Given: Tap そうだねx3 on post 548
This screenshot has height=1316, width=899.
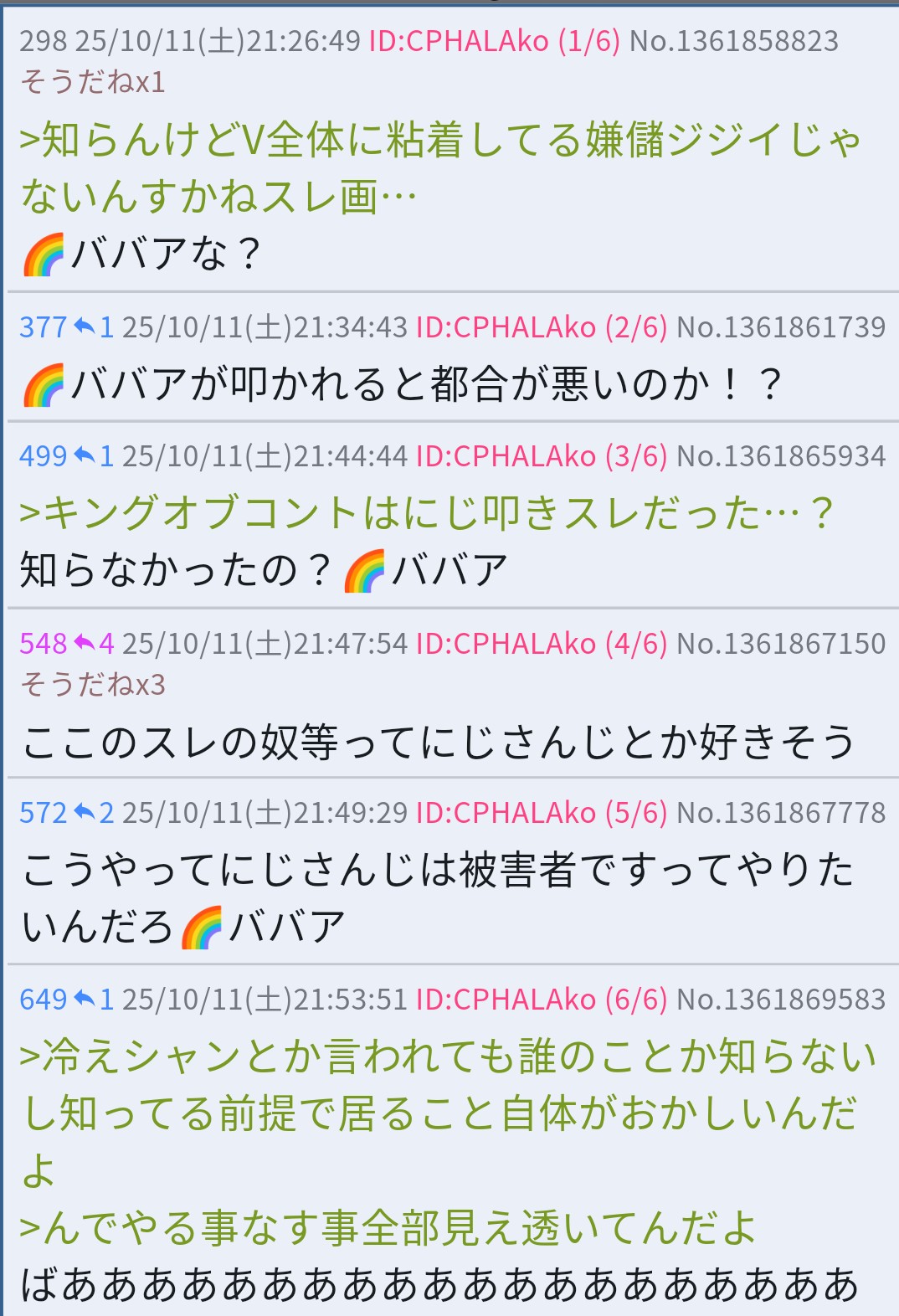Looking at the screenshot, I should [93, 685].
